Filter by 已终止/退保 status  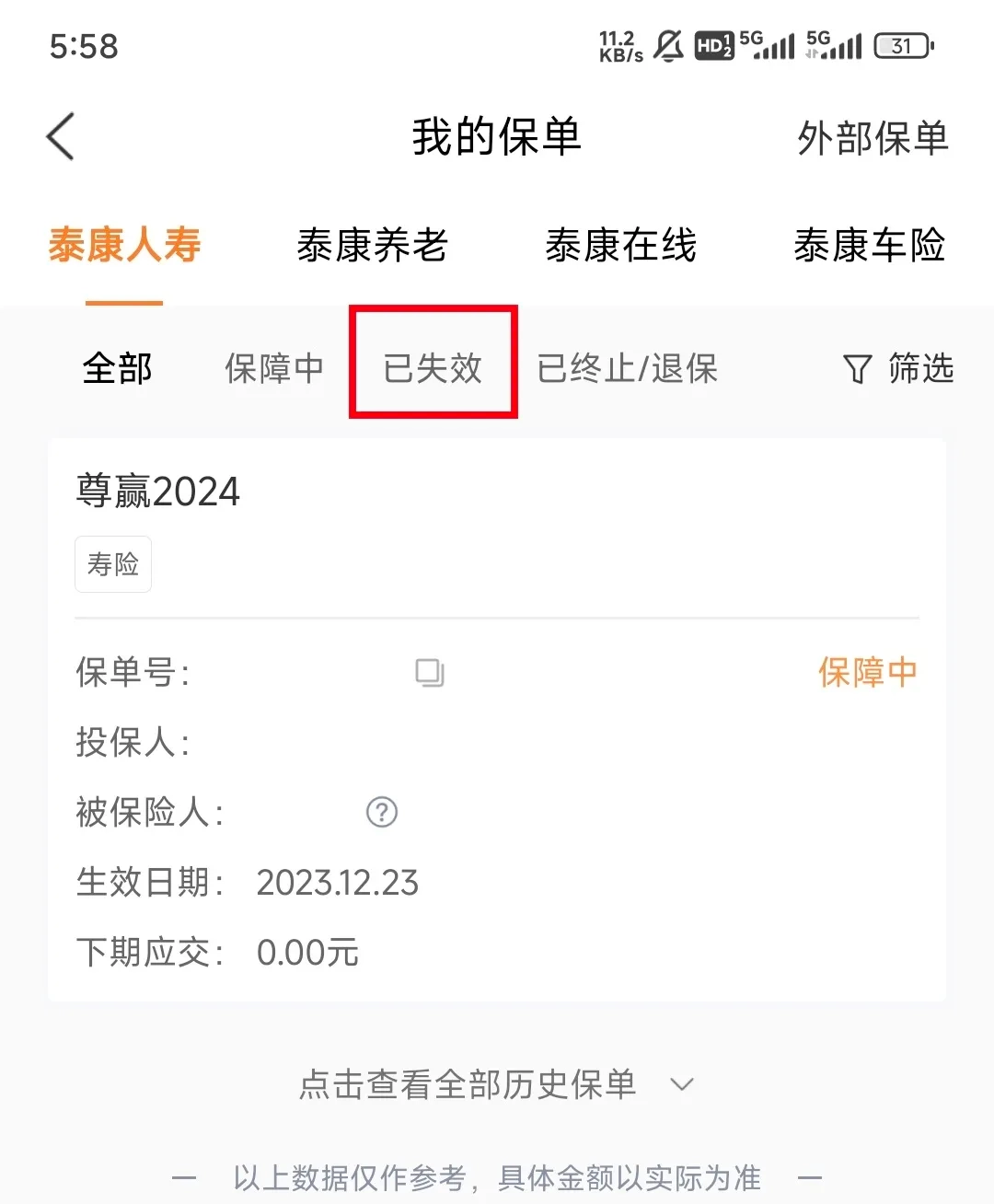pyautogui.click(x=627, y=368)
